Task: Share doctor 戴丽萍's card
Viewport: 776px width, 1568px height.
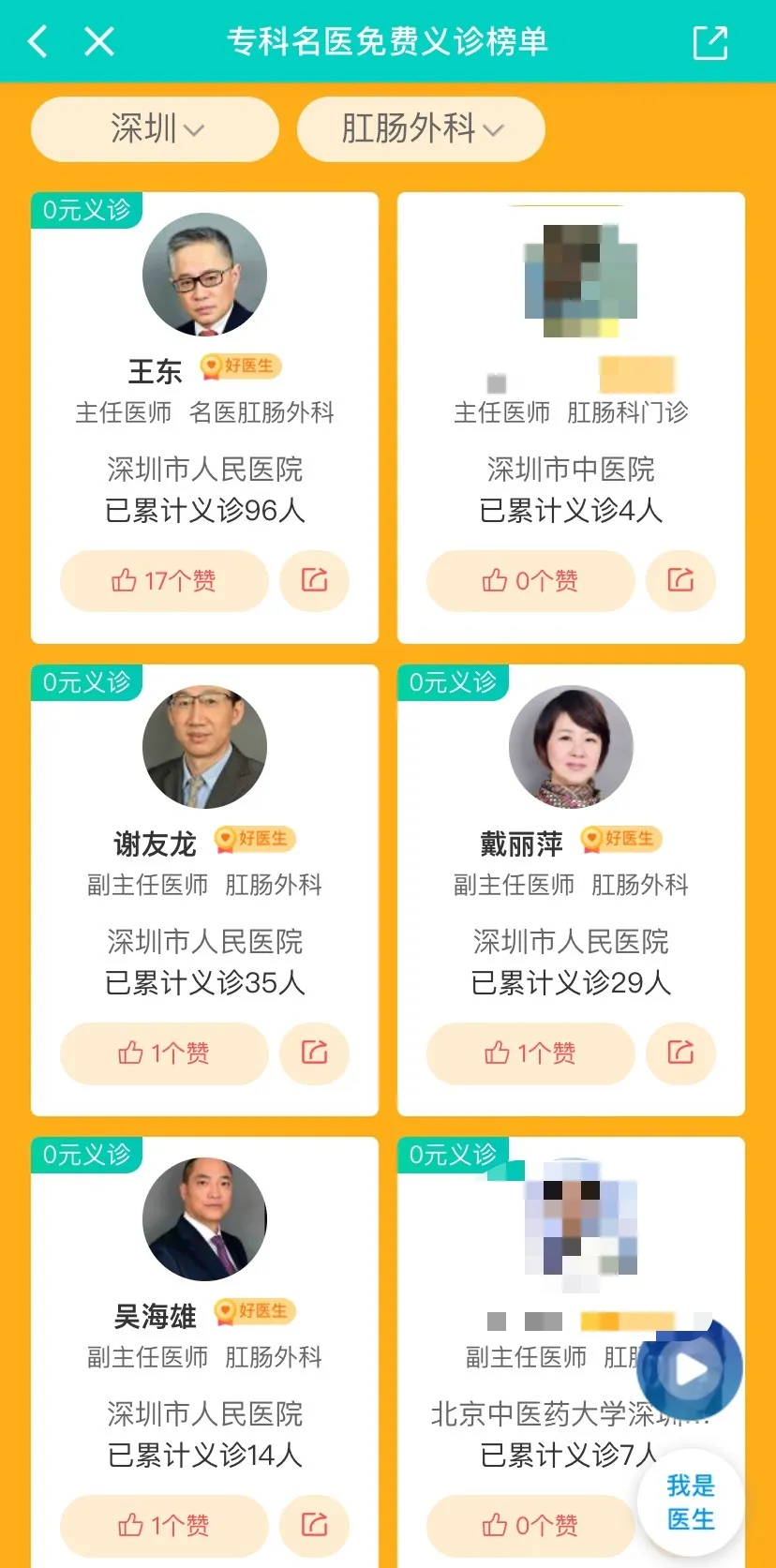Action: (680, 1053)
